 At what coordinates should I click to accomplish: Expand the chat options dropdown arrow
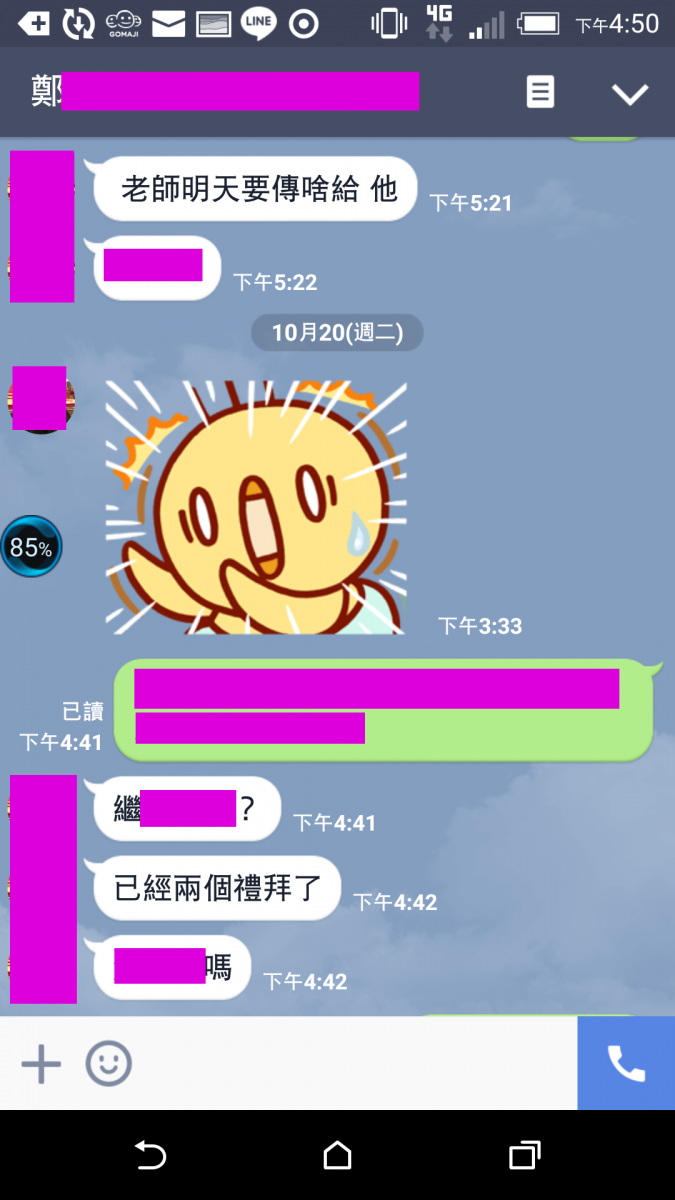click(630, 94)
